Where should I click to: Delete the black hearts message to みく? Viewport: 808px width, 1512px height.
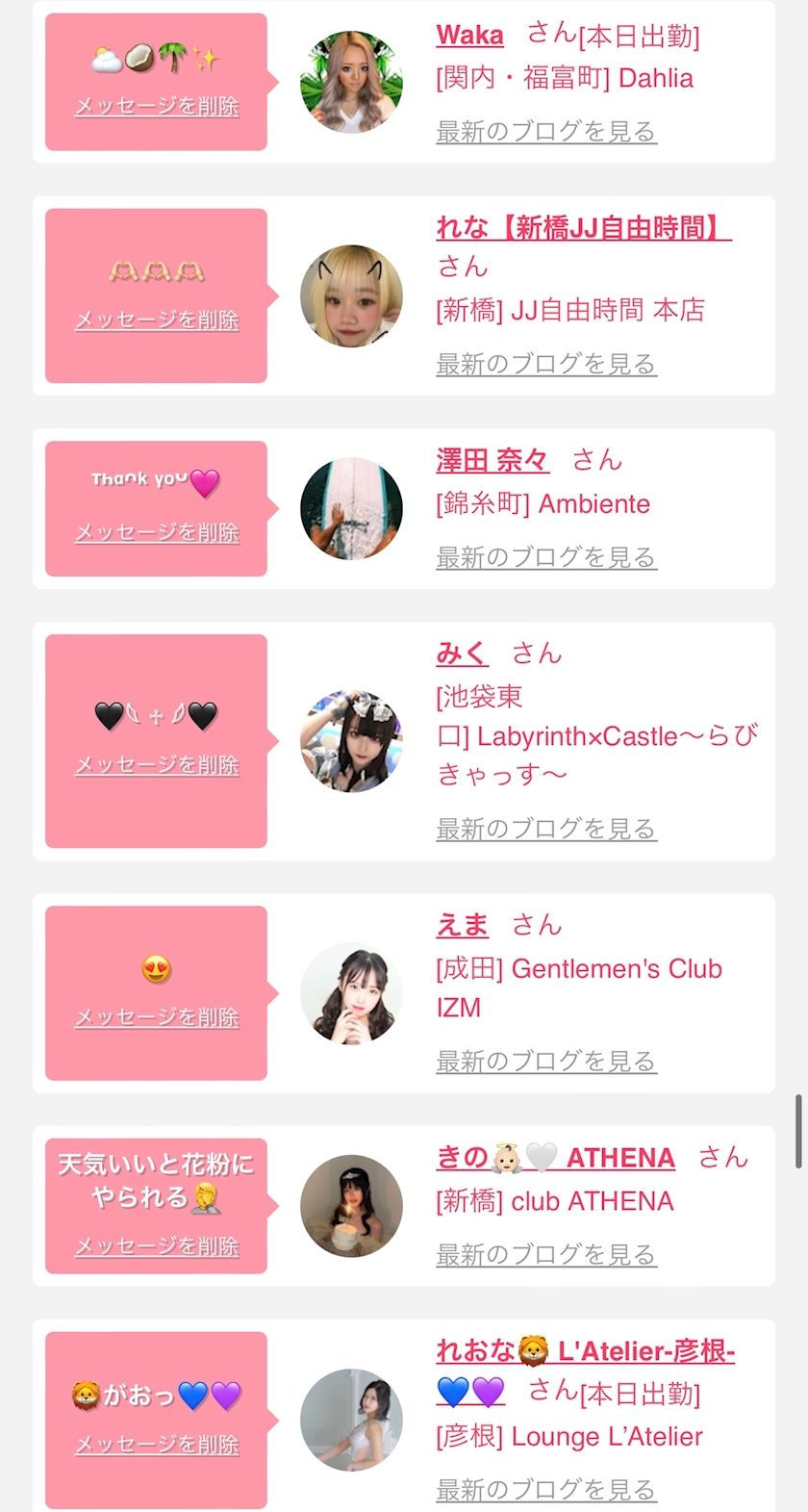(x=157, y=765)
